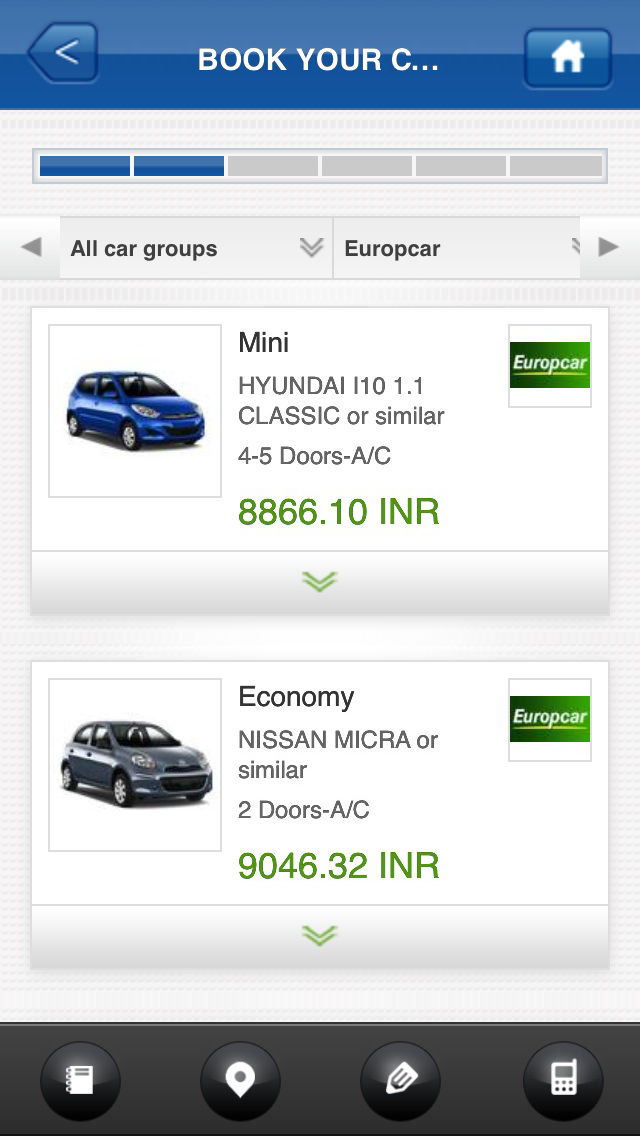Tap the pencil edit icon in bottom bar
The width and height of the screenshot is (640, 1136).
400,1081
